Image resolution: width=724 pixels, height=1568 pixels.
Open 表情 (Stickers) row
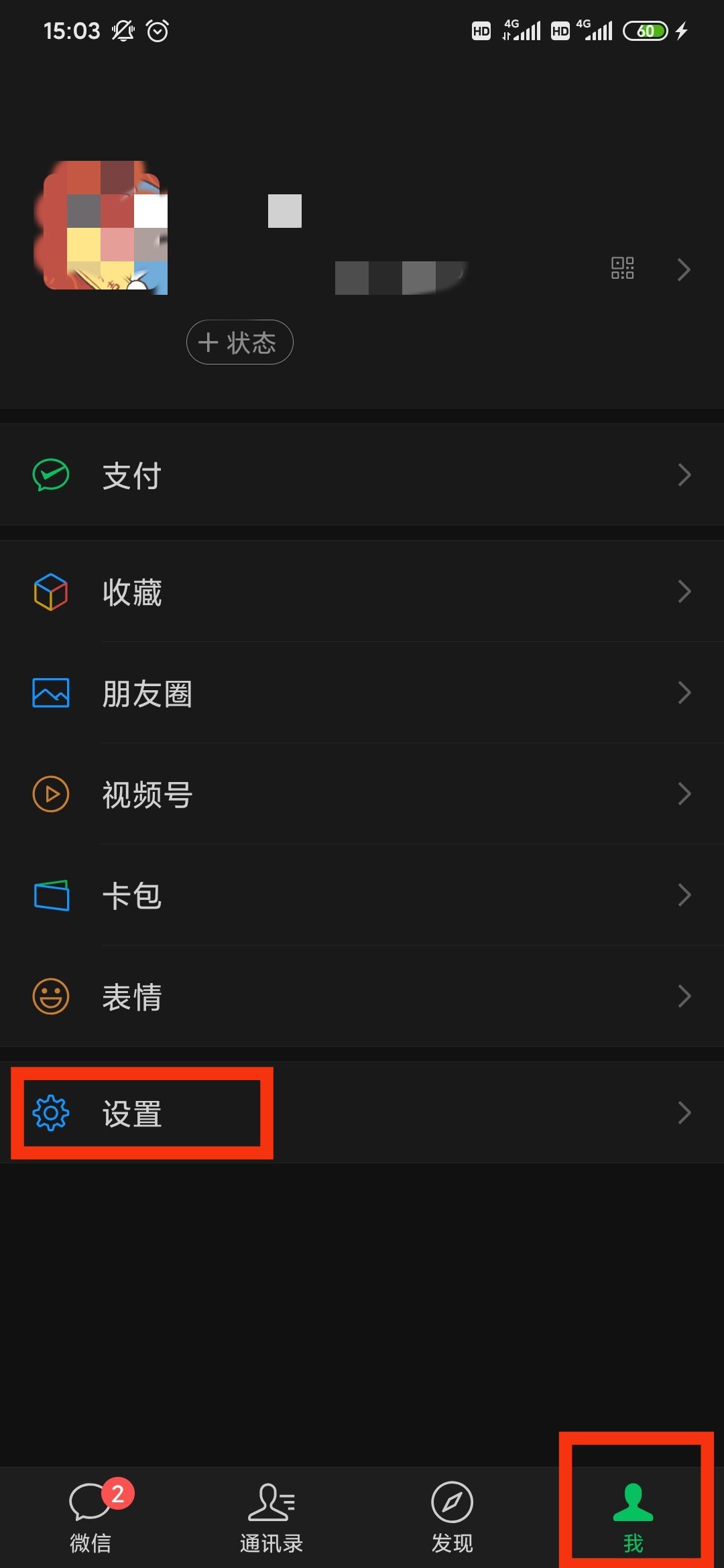(x=362, y=996)
